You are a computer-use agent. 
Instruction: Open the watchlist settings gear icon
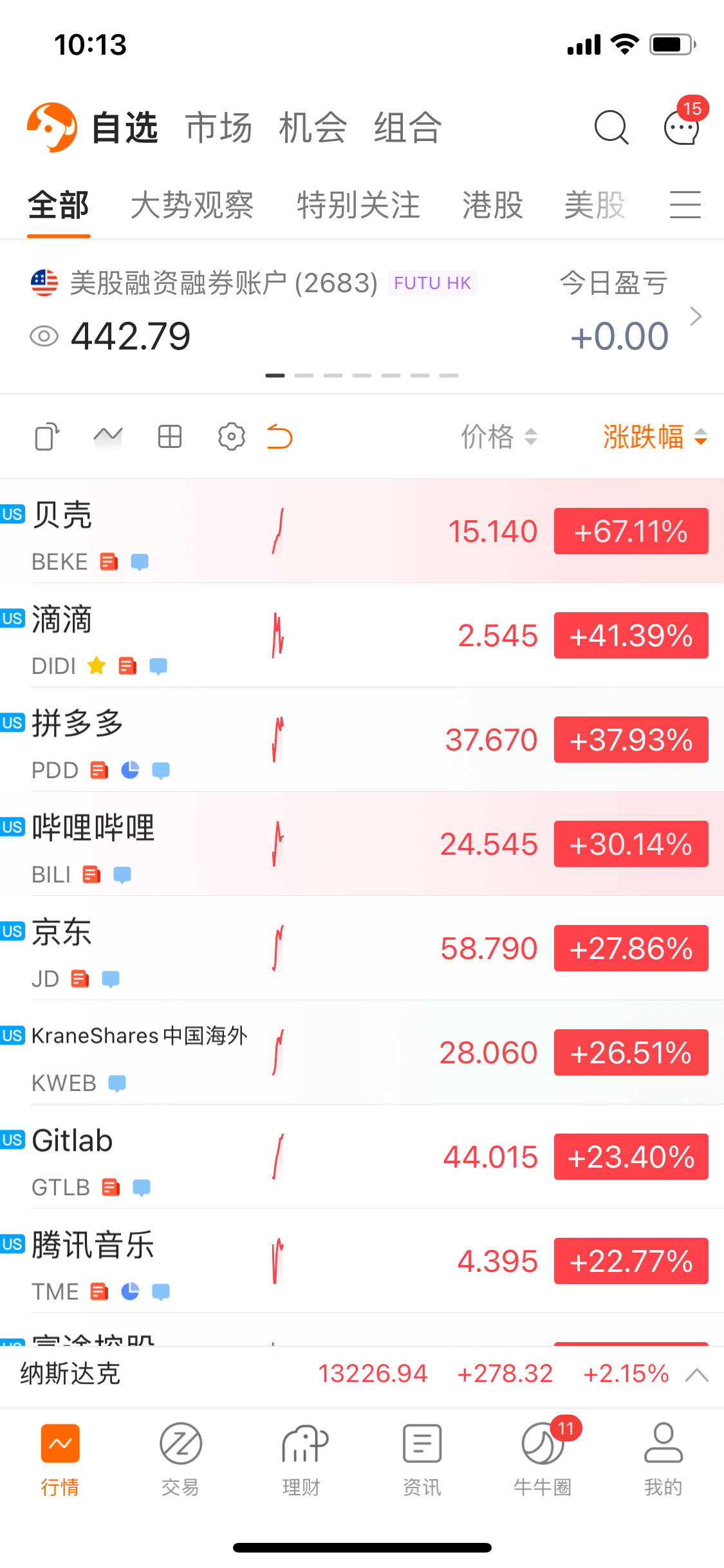pyautogui.click(x=231, y=437)
